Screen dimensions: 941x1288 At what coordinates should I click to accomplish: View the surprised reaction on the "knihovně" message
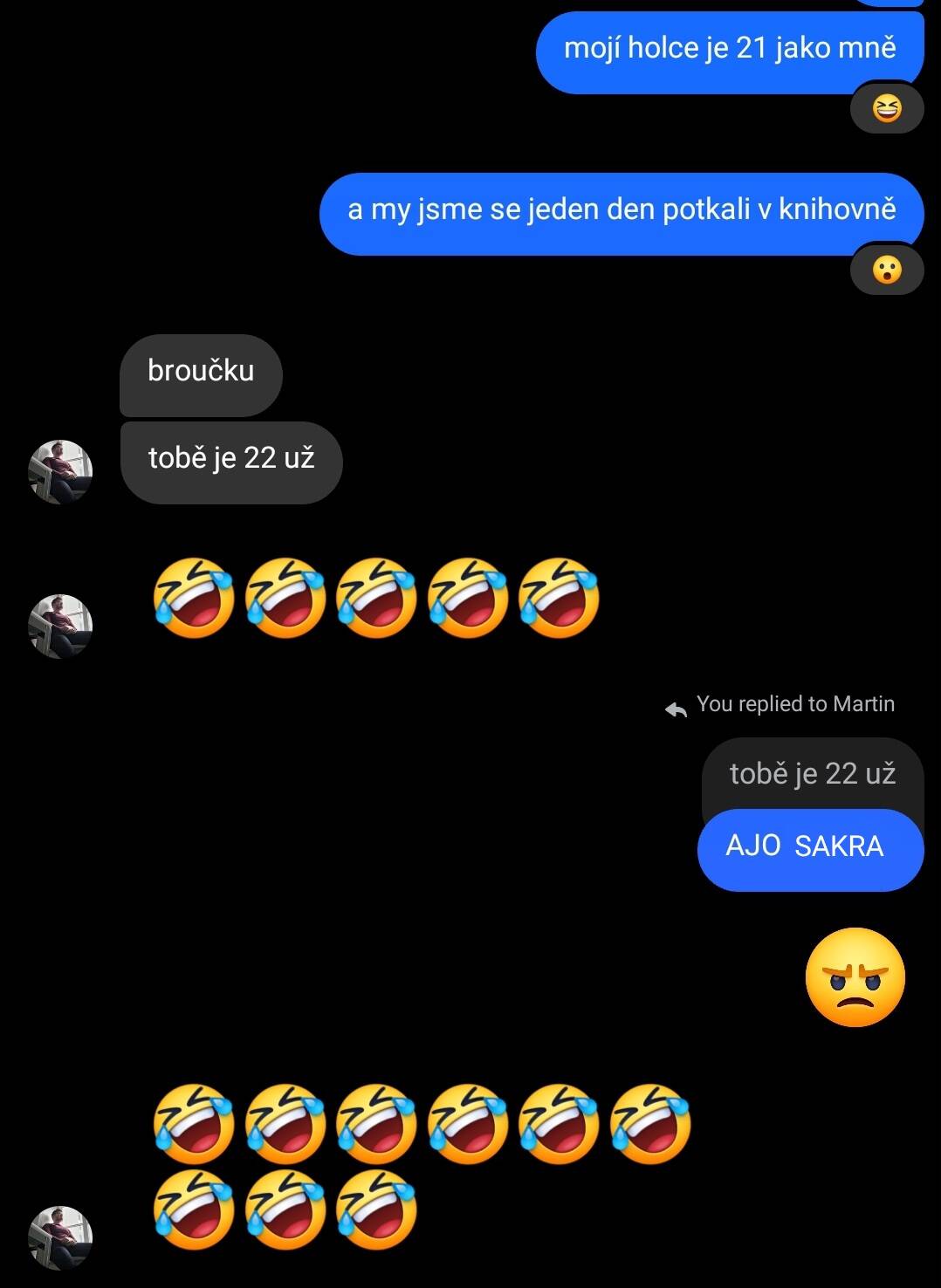pyautogui.click(x=887, y=271)
